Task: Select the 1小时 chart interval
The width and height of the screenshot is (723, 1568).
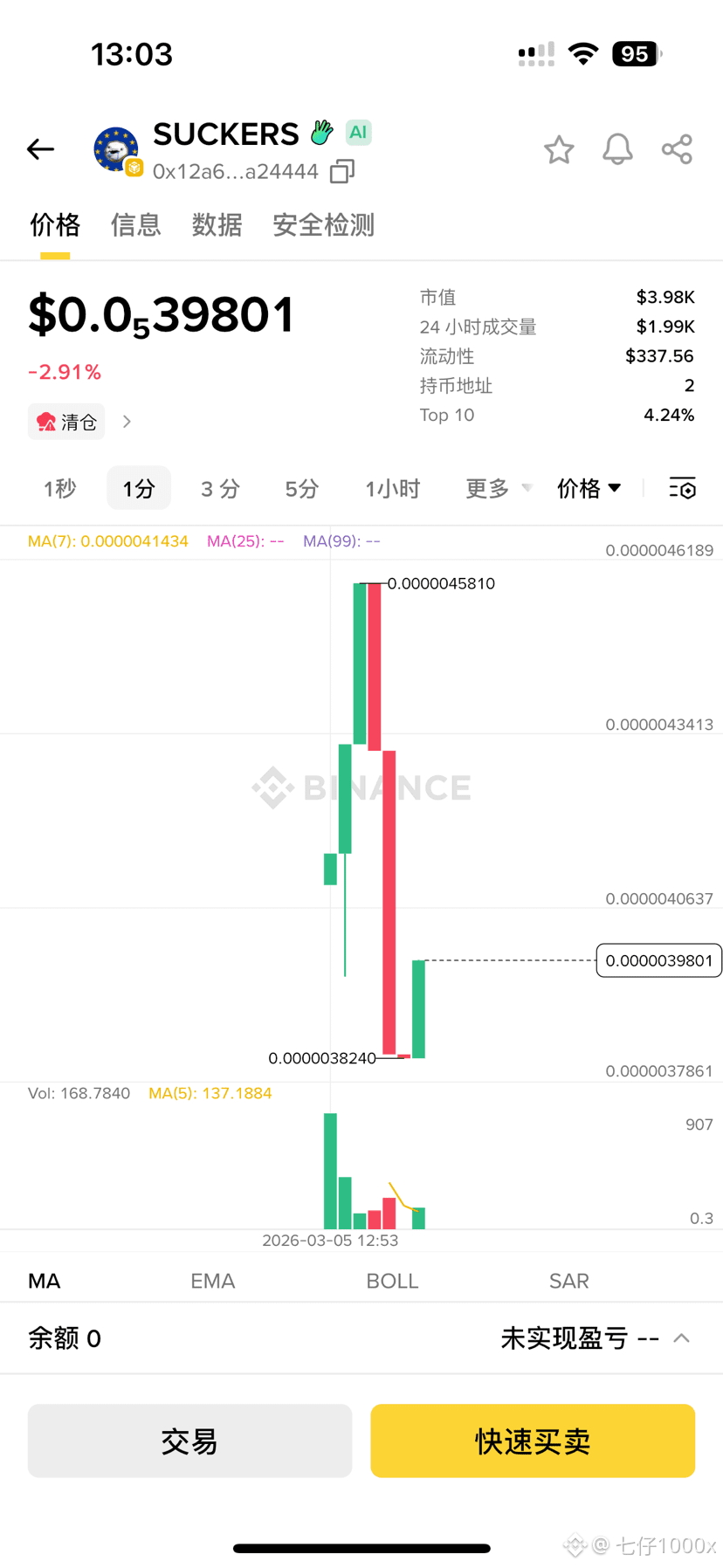Action: point(392,488)
